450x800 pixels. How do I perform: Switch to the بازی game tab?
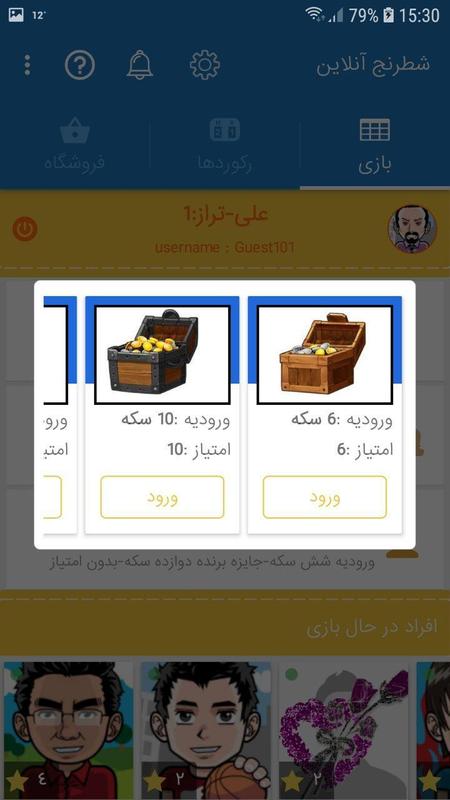point(375,145)
